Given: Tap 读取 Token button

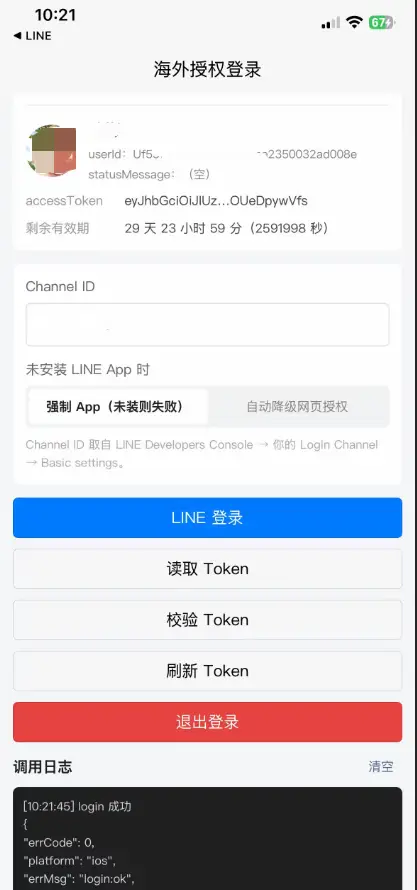Looking at the screenshot, I should [207, 569].
